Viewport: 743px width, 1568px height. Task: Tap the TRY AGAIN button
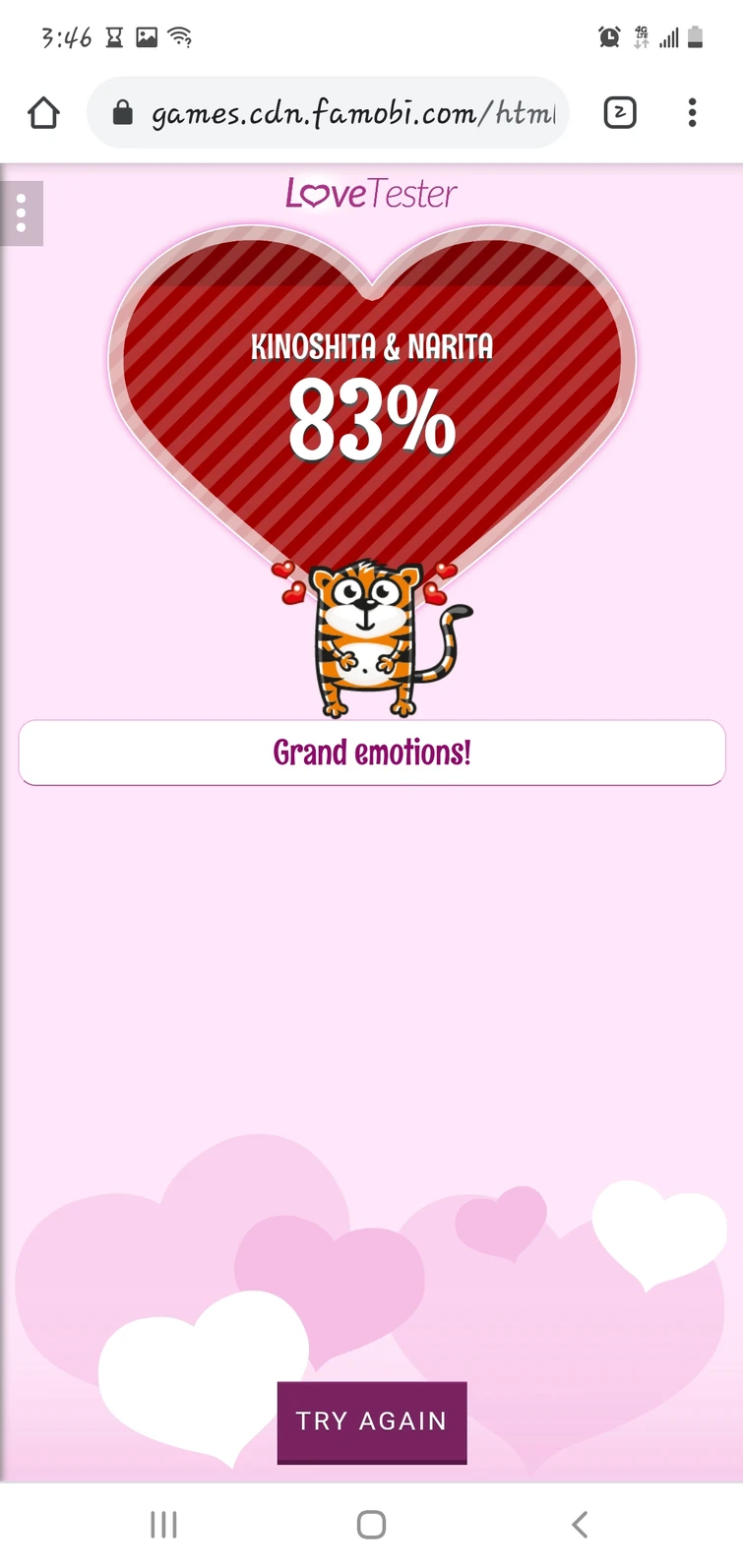(x=371, y=1421)
